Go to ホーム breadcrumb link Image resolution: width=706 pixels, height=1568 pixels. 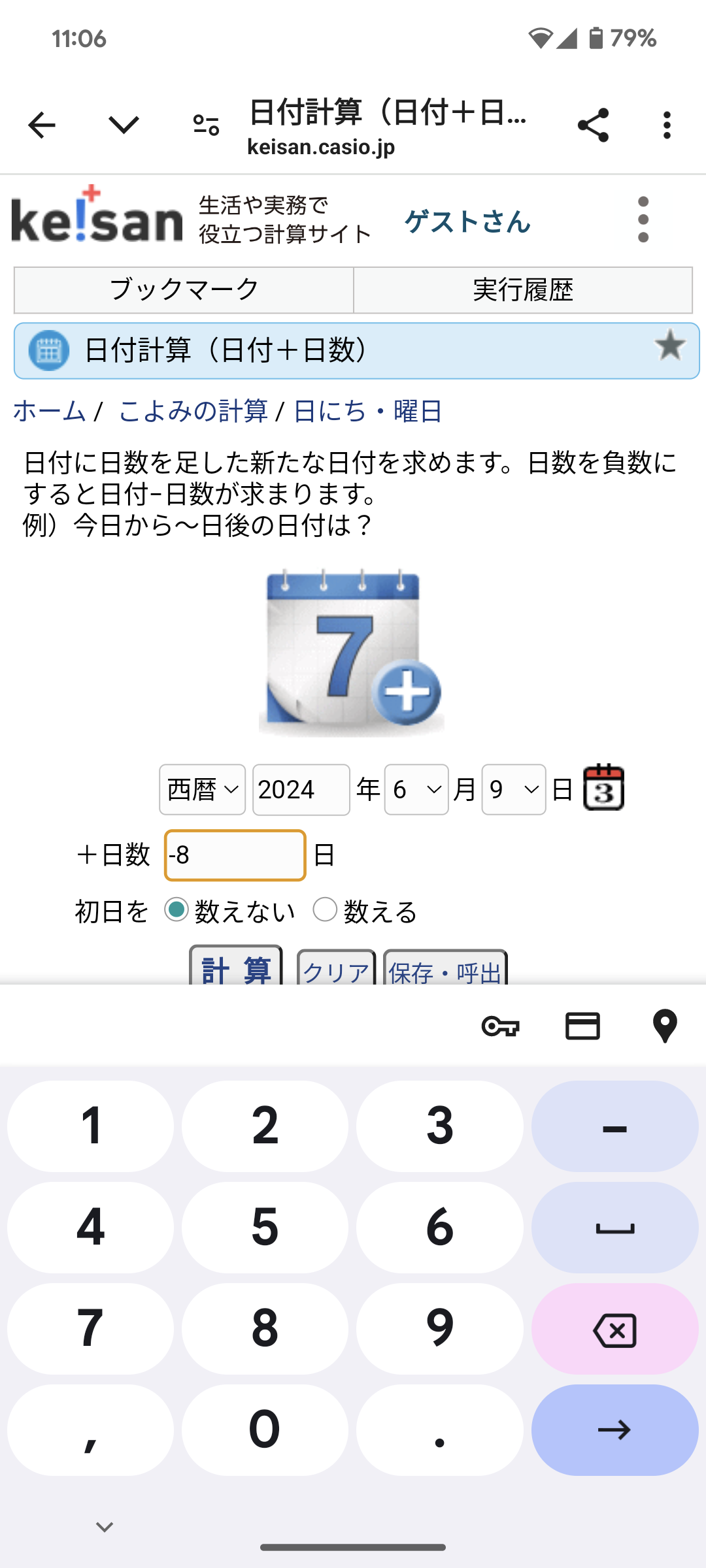[x=50, y=411]
